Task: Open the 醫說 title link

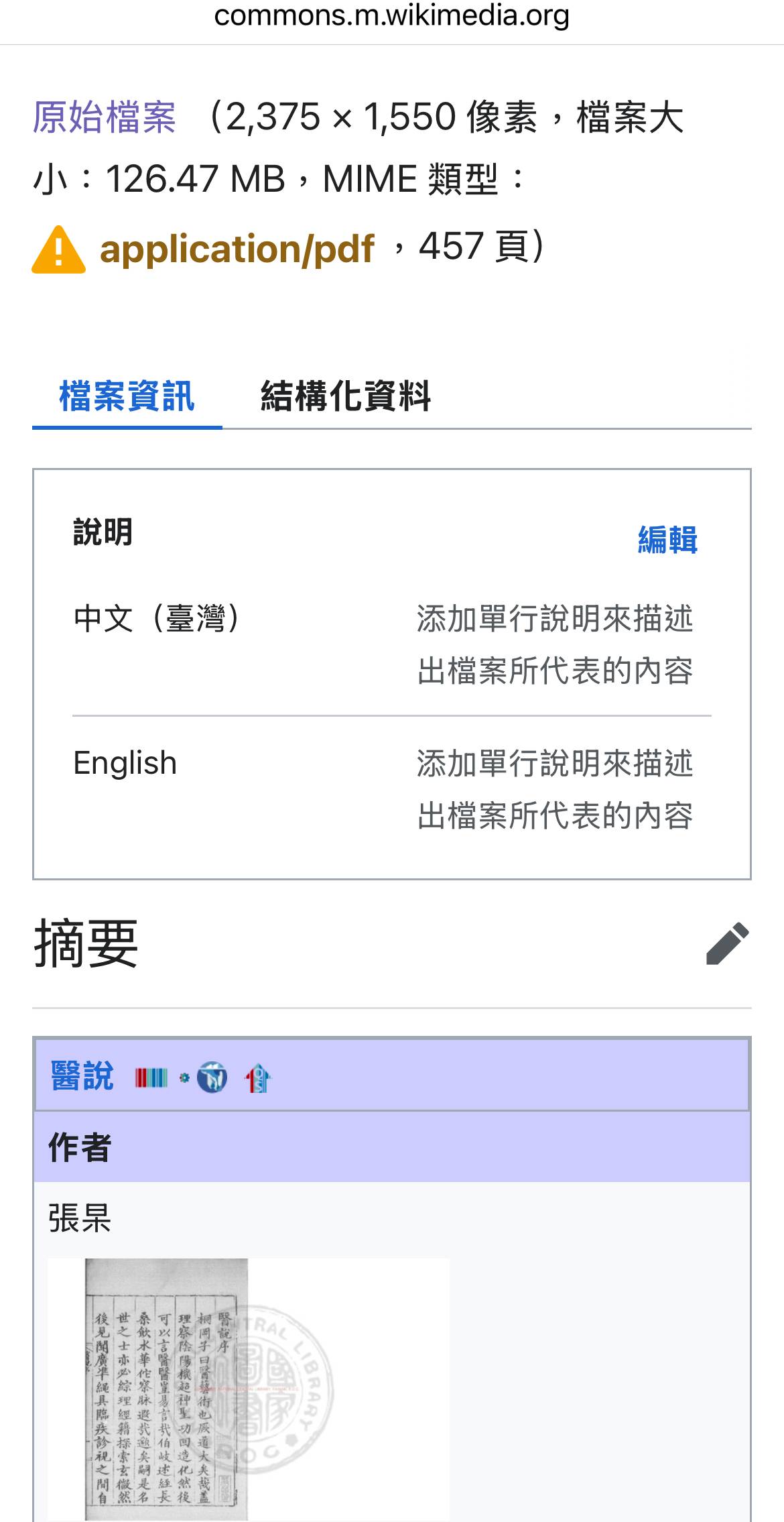Action: (82, 1076)
